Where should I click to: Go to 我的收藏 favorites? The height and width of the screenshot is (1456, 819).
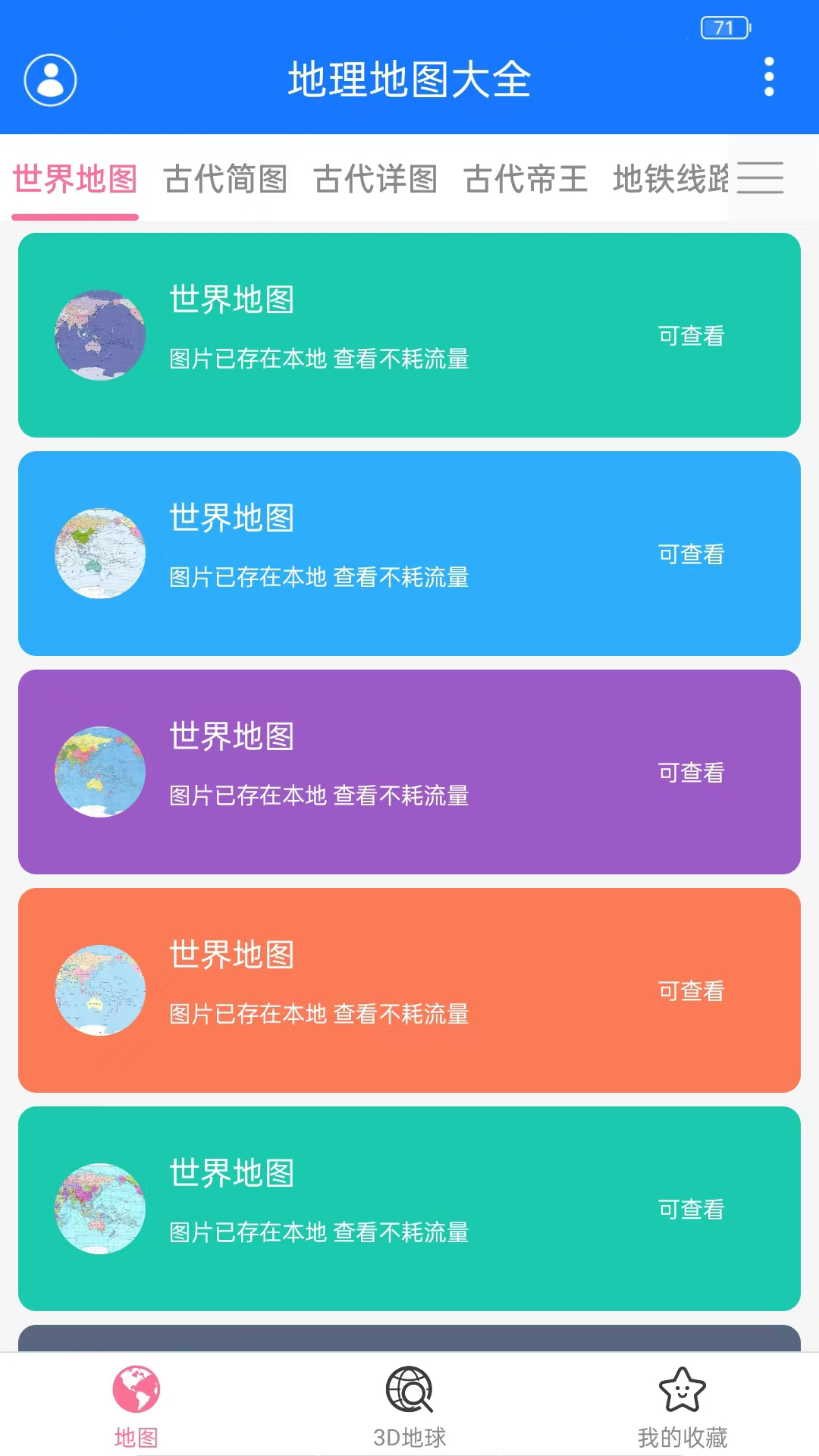[682, 1404]
